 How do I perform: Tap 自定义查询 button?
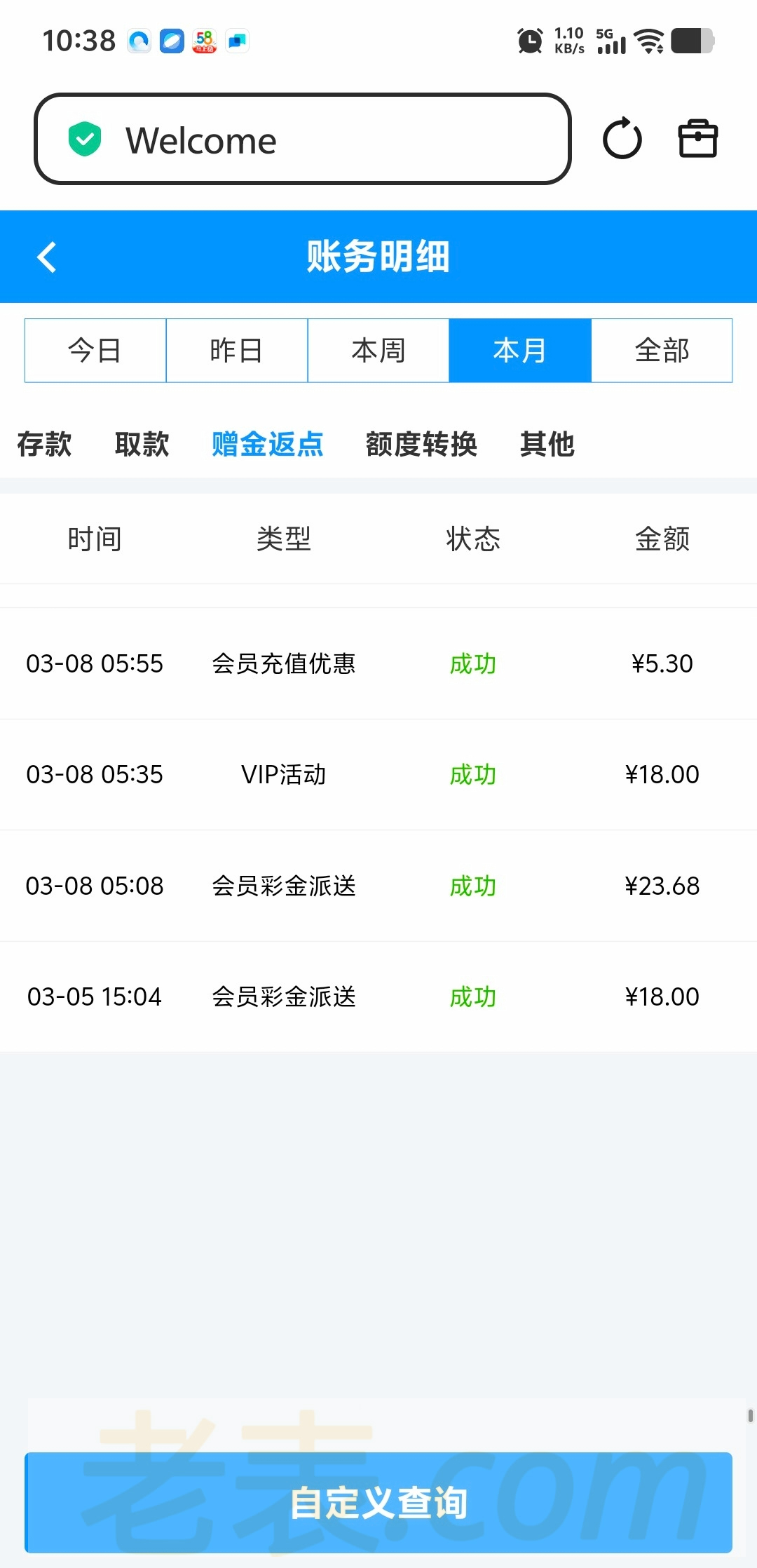point(378,1502)
